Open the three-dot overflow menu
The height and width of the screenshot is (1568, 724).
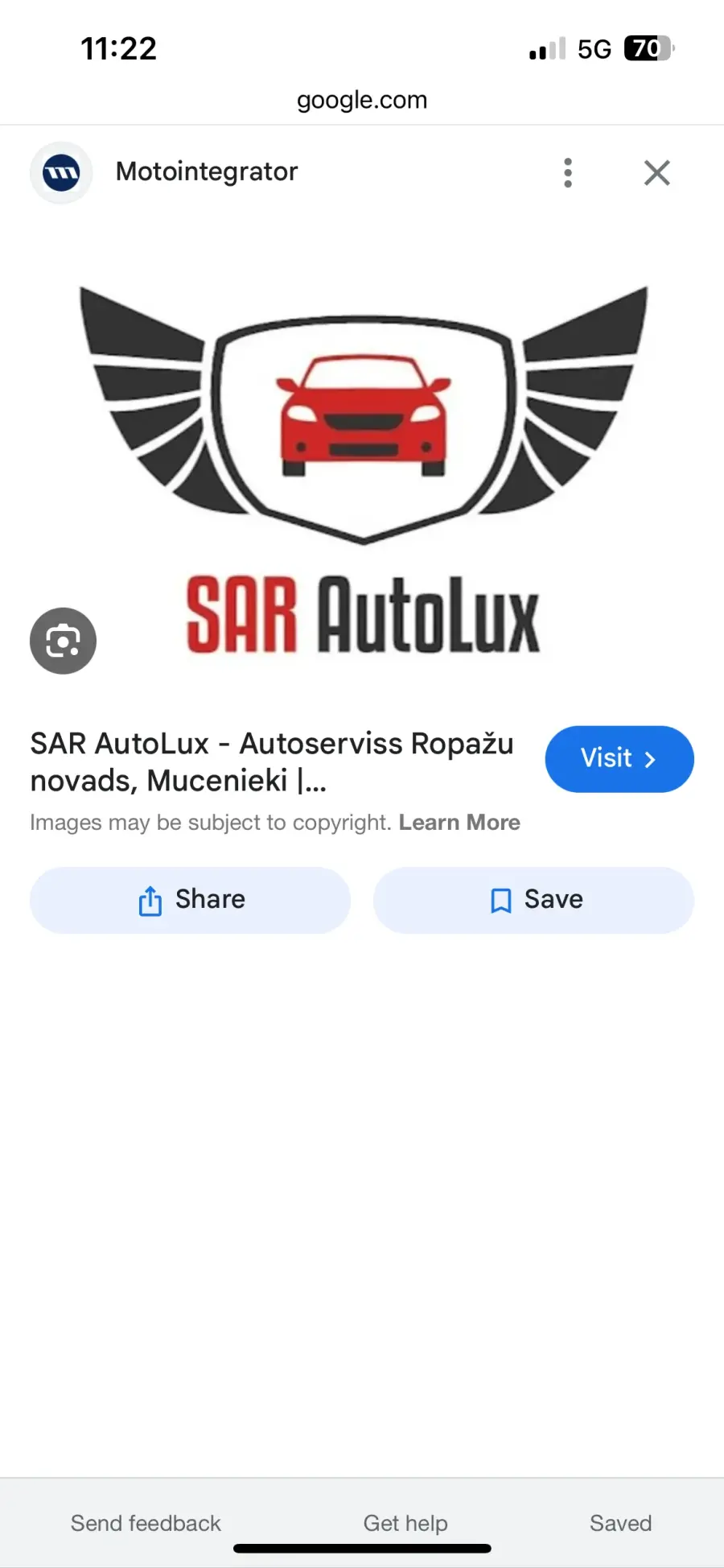(568, 172)
